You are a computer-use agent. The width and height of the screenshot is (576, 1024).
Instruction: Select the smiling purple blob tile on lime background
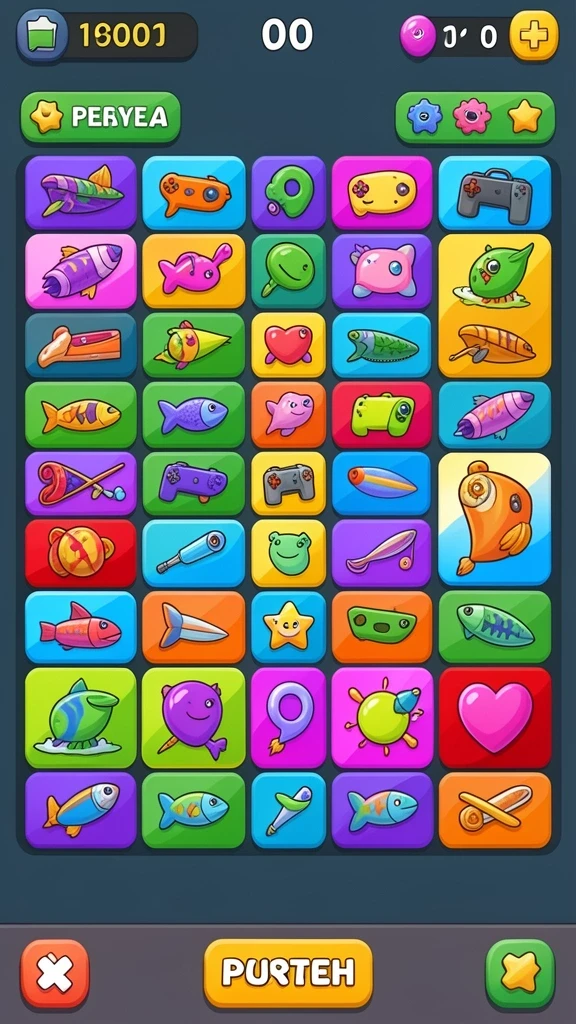[193, 717]
